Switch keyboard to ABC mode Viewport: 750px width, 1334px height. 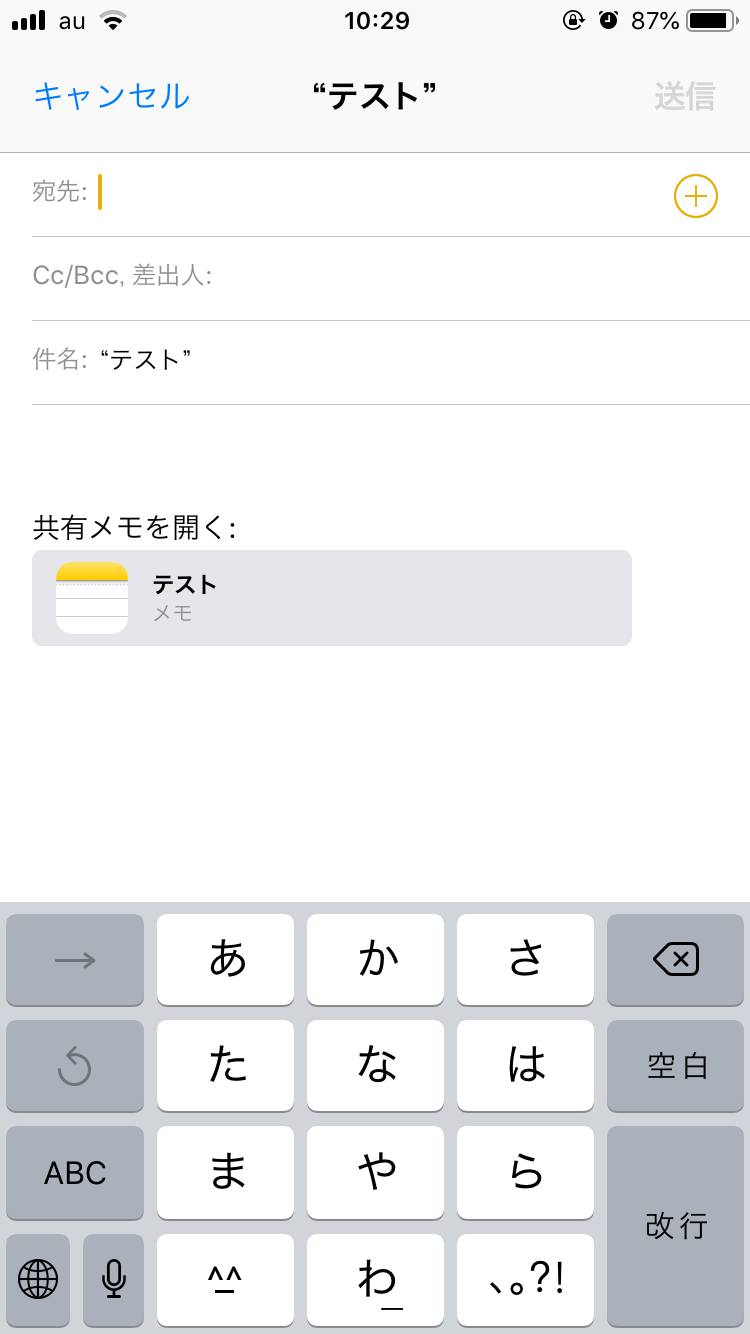[75, 1172]
